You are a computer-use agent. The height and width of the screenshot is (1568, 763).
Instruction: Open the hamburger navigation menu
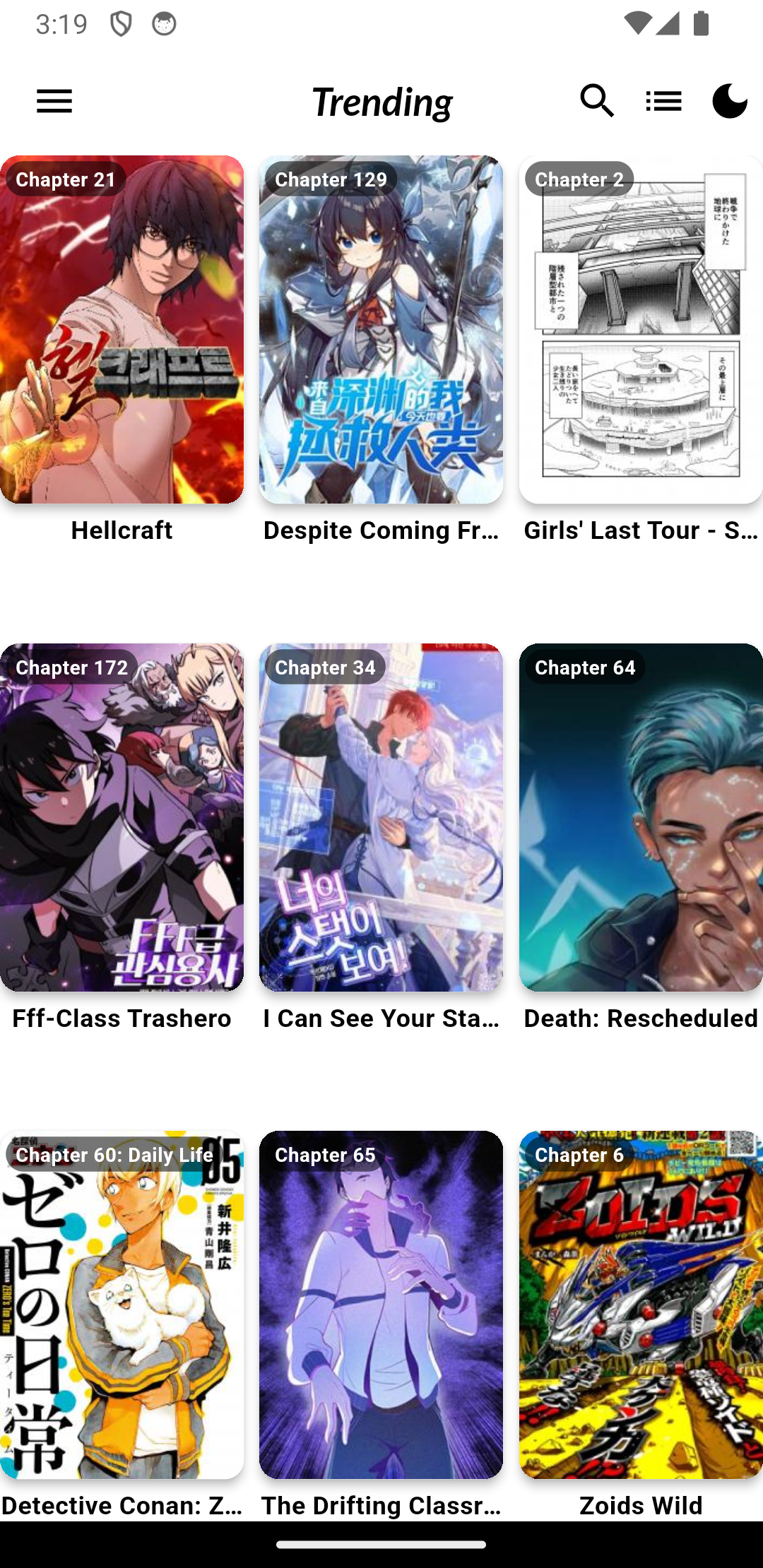54,101
